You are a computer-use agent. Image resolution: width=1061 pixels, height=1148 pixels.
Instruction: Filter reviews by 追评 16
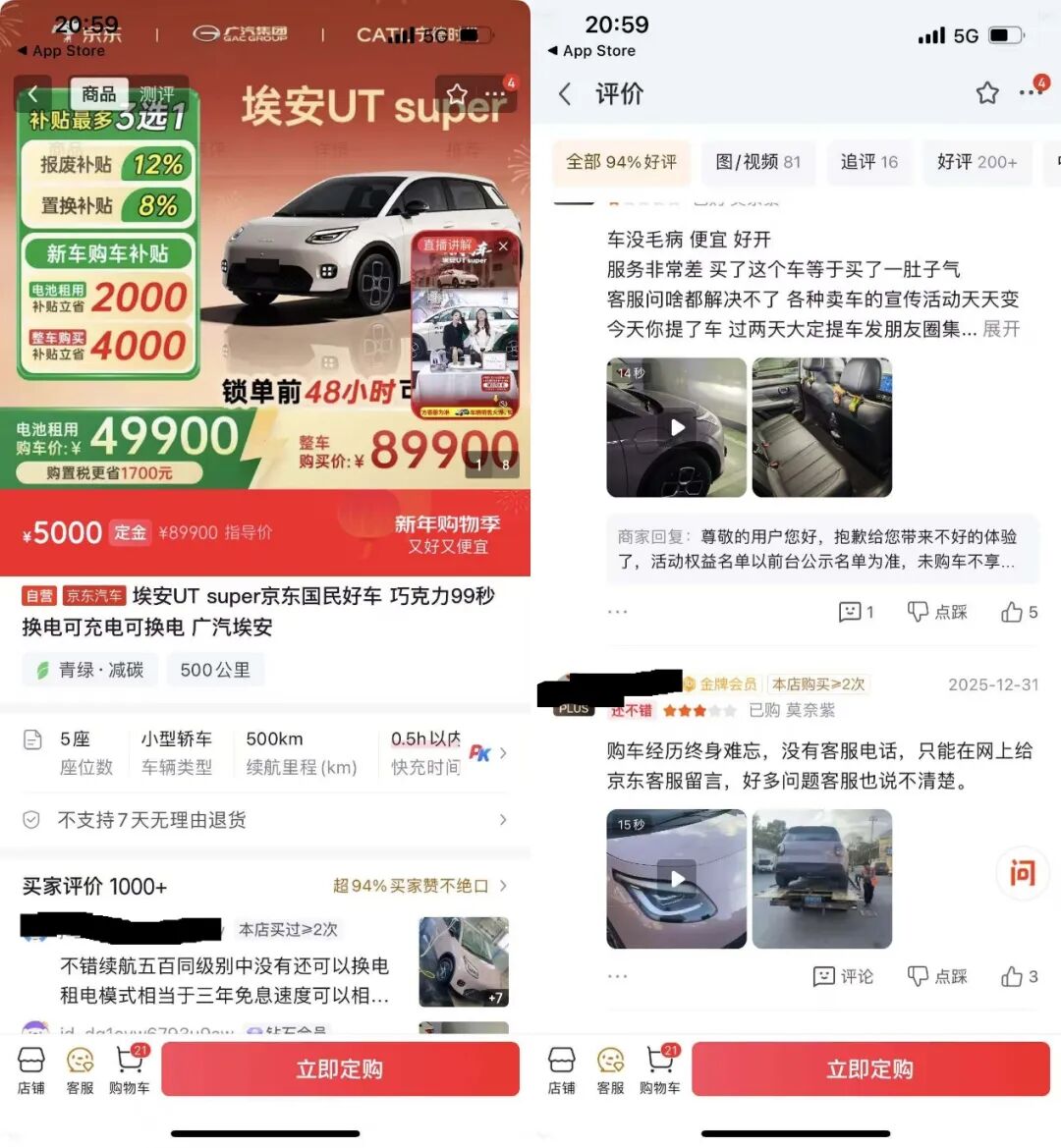(x=868, y=162)
